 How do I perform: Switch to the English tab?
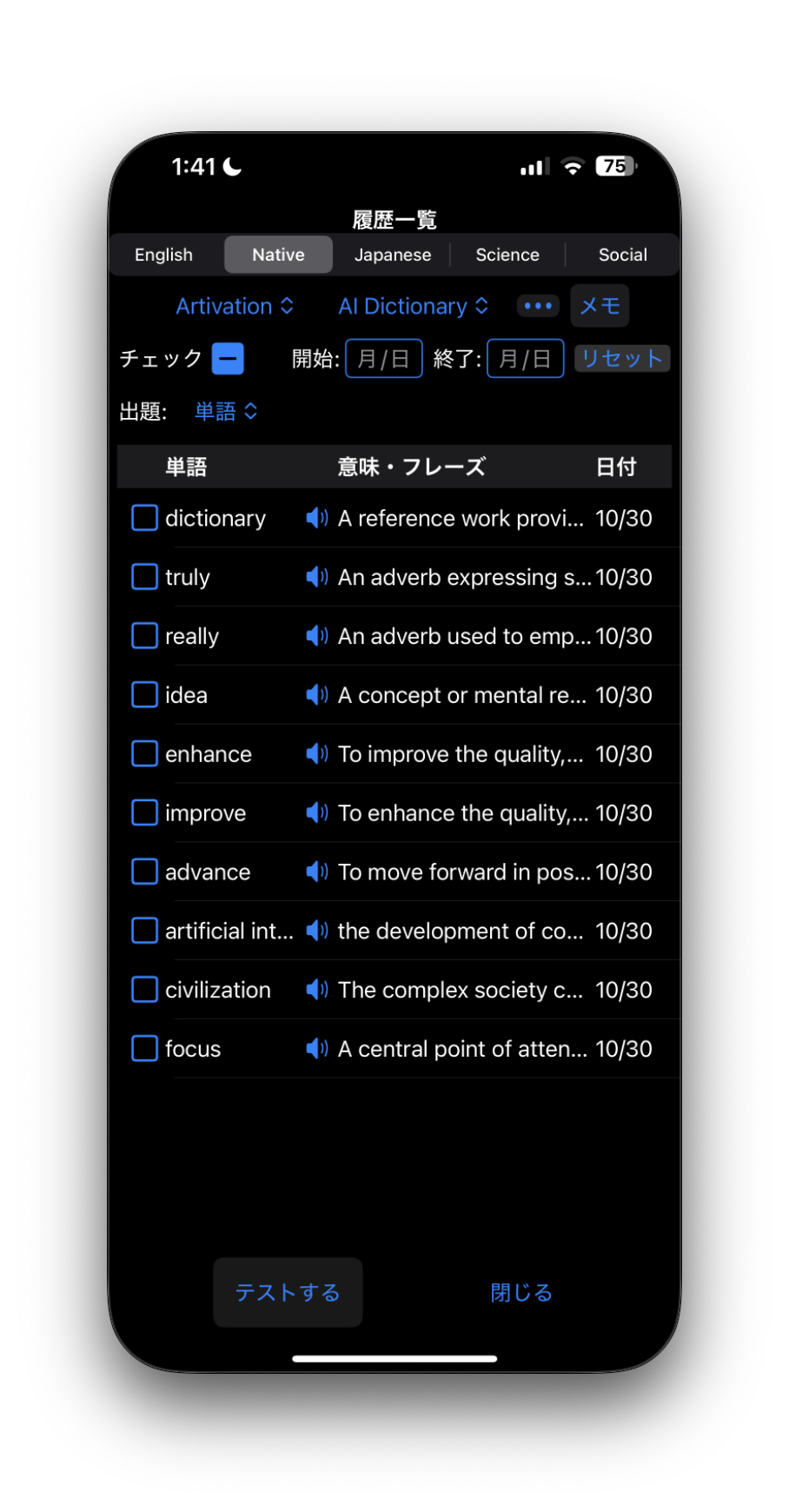[x=163, y=255]
